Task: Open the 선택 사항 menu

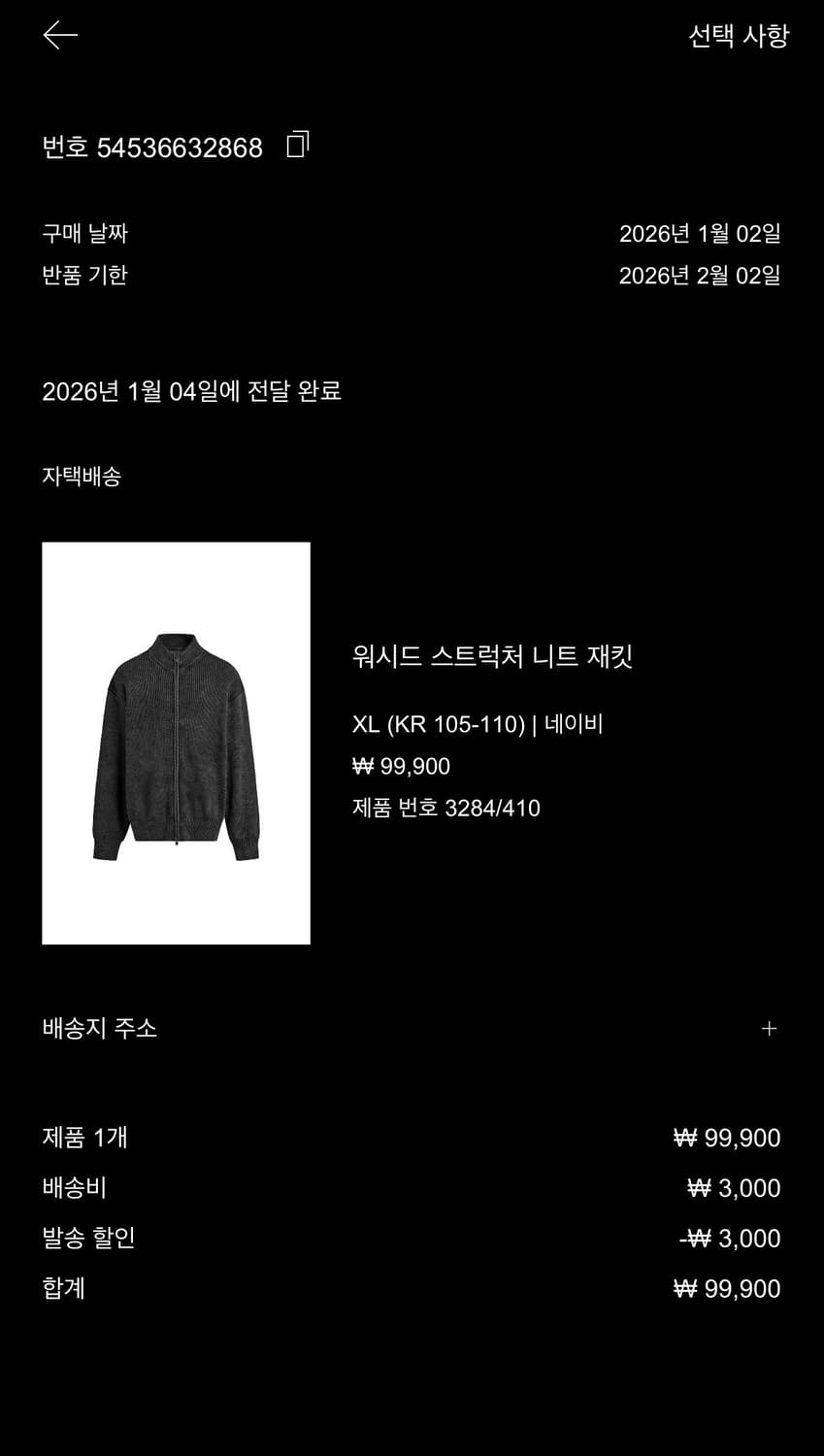Action: [743, 33]
